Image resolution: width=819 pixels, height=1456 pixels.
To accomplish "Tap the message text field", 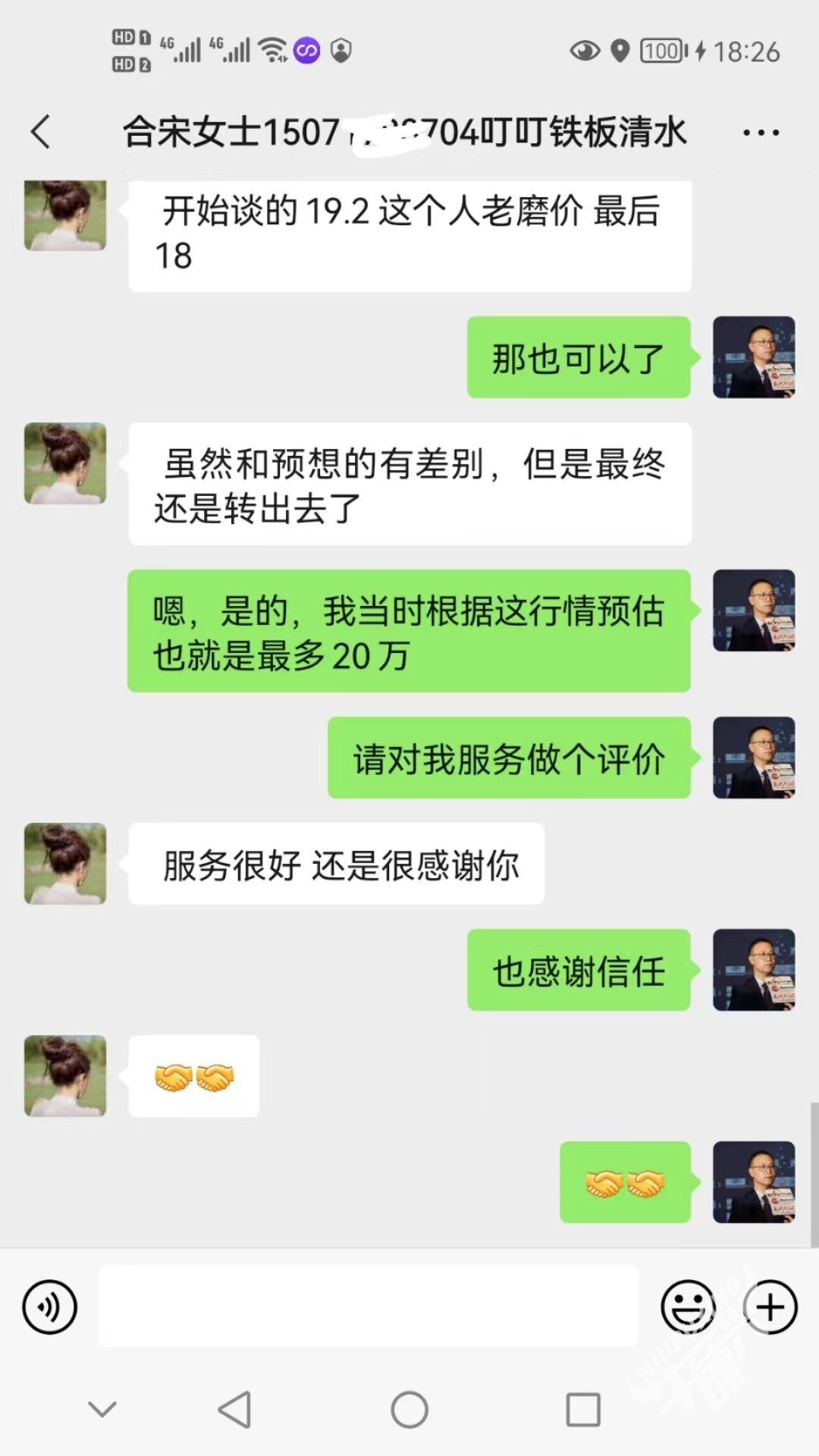I will click(369, 1306).
